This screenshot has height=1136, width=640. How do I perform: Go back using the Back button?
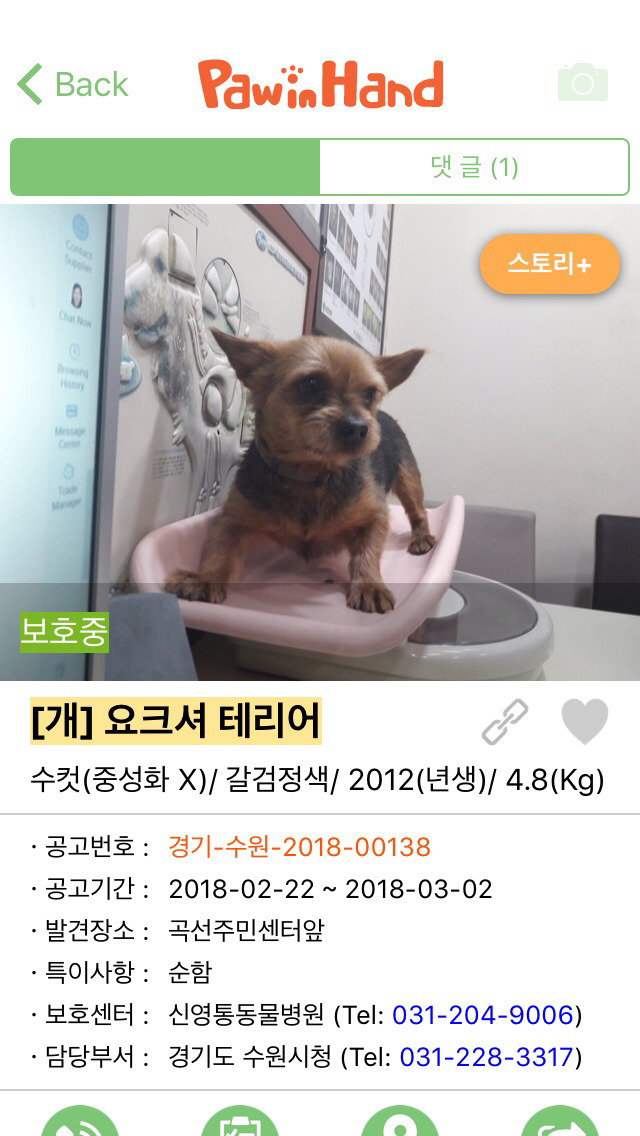tap(73, 85)
